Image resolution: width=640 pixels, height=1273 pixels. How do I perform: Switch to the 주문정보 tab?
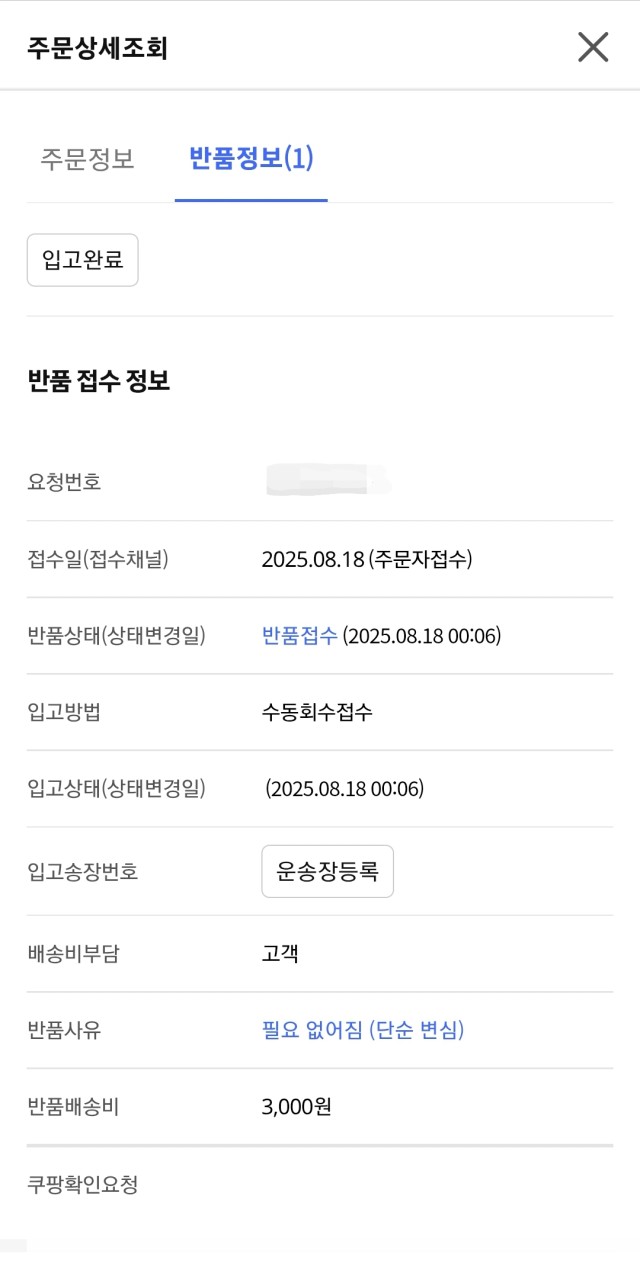pos(87,159)
